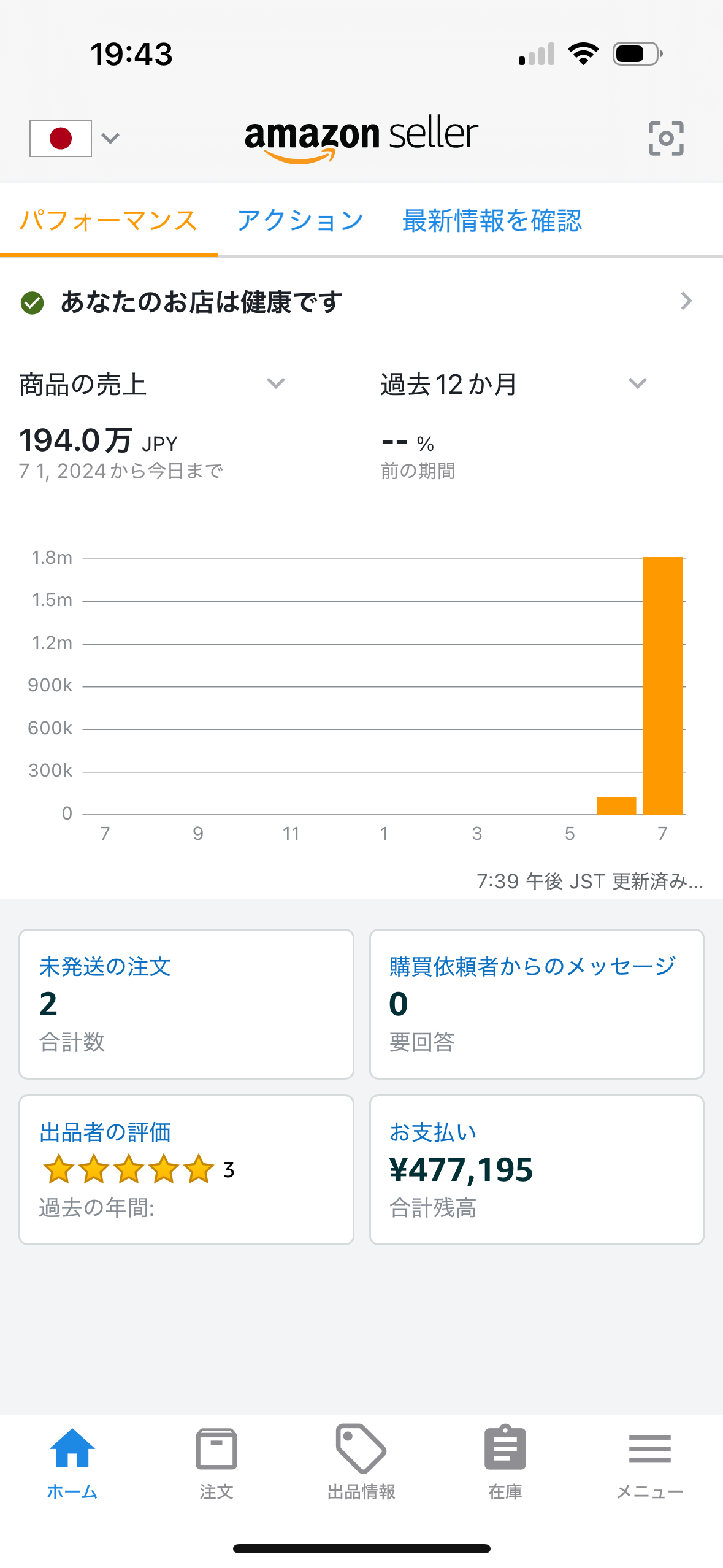723x1568 pixels.
Task: Select the パフォーマンス tab
Action: [108, 220]
